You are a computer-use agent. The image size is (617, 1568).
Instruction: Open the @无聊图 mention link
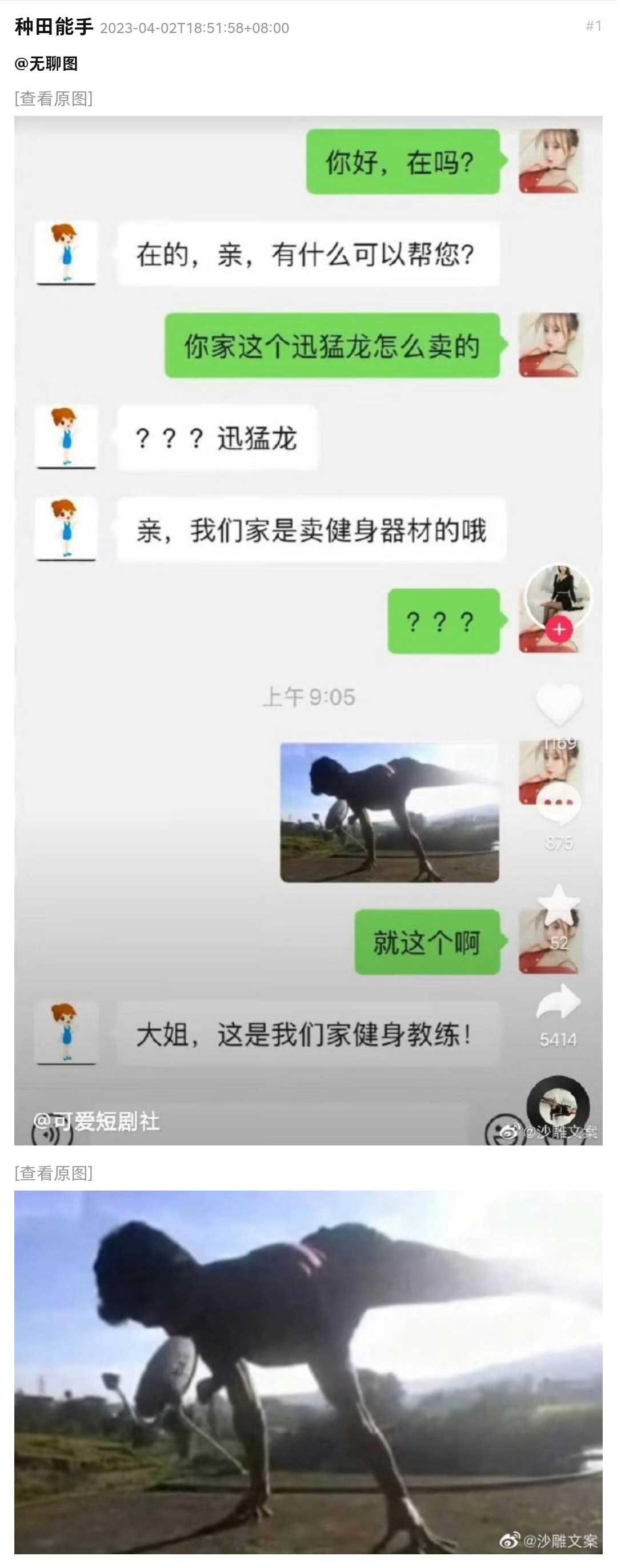(46, 63)
